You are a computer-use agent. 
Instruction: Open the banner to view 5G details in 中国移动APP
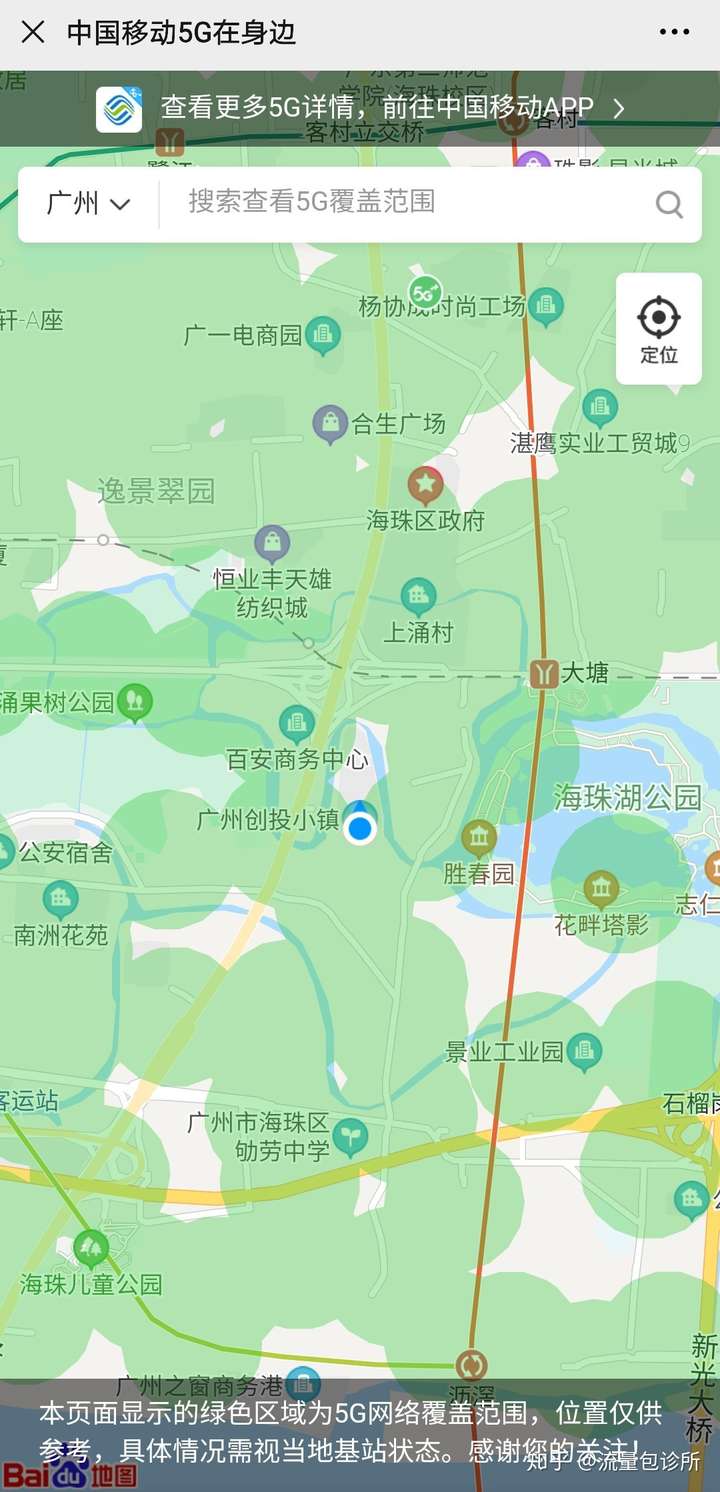[360, 108]
